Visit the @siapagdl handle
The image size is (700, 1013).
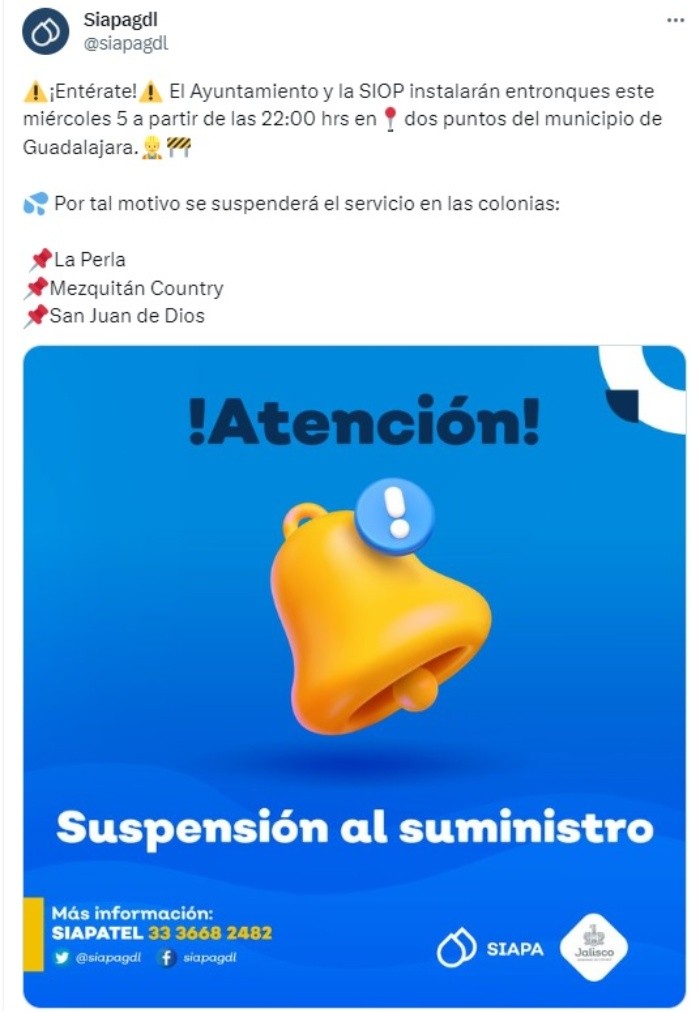pyautogui.click(x=126, y=42)
